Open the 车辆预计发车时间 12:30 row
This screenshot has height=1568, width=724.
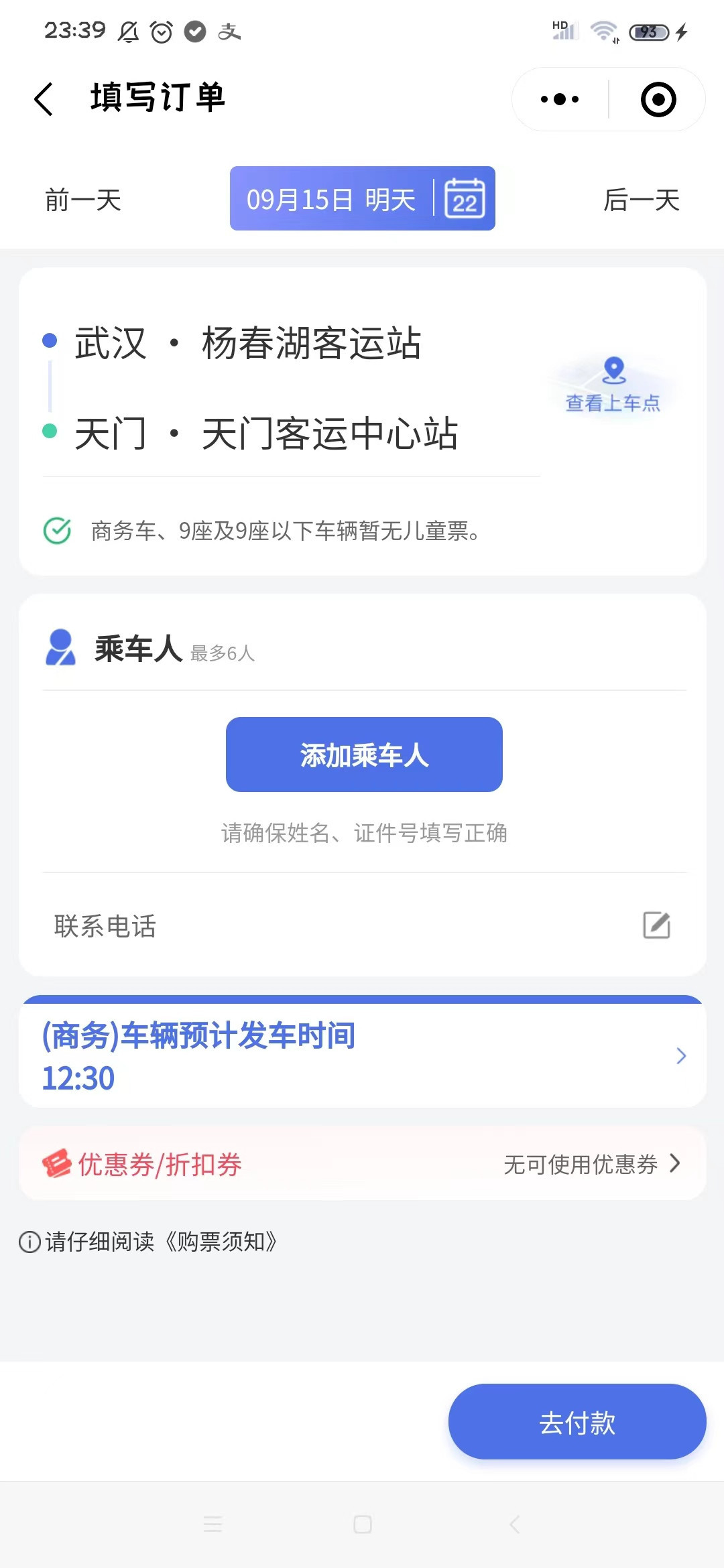click(x=363, y=1055)
